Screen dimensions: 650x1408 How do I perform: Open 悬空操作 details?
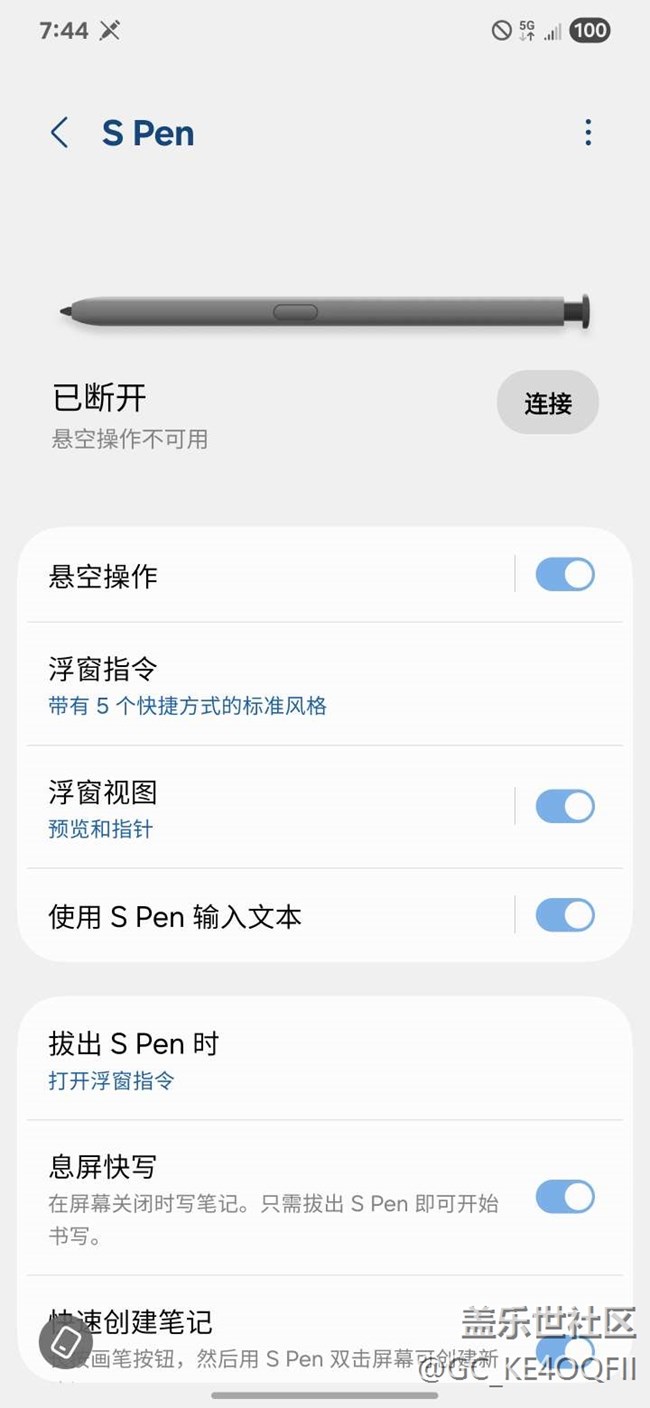pos(250,576)
